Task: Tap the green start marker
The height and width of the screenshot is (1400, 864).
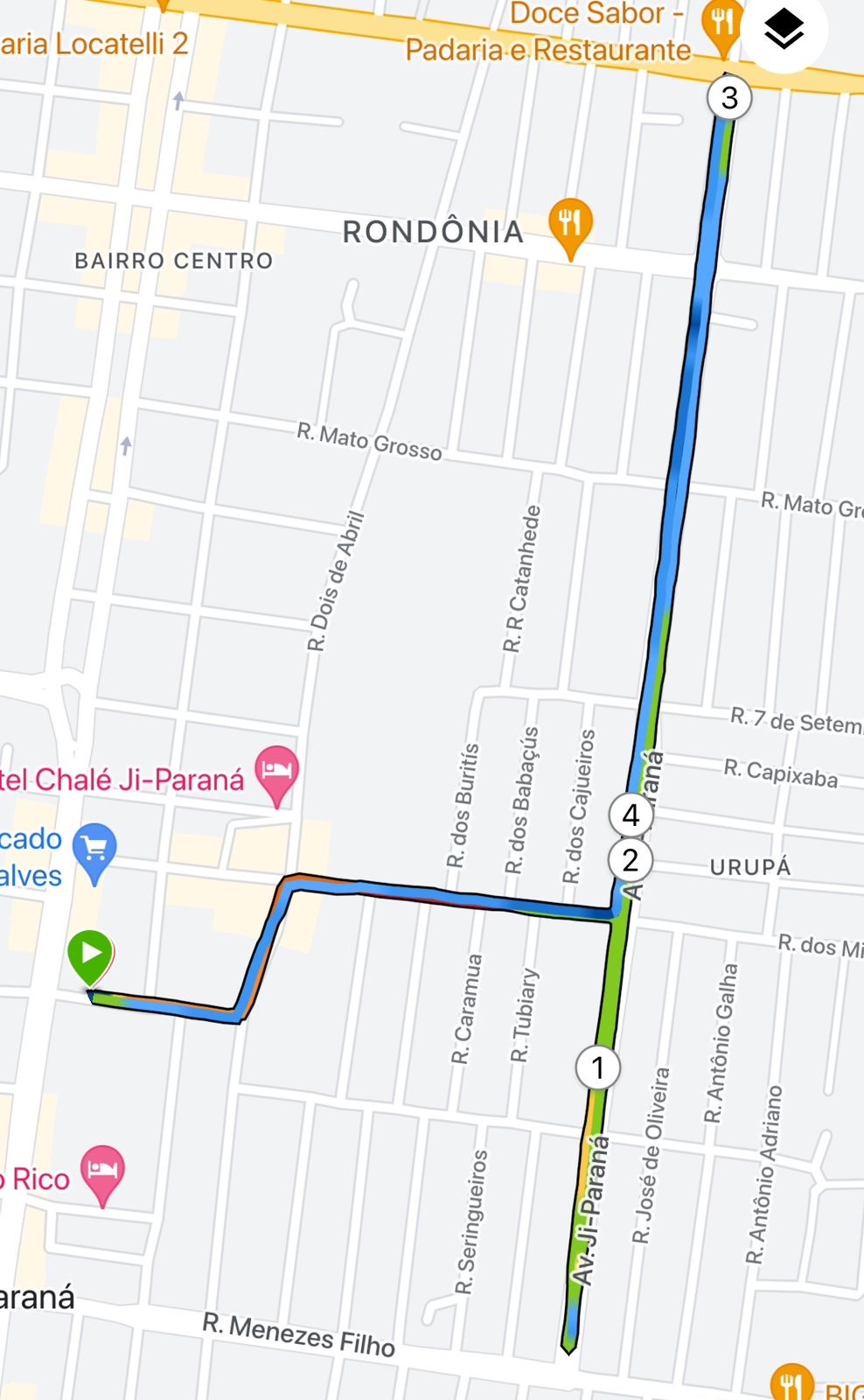Action: tap(91, 957)
